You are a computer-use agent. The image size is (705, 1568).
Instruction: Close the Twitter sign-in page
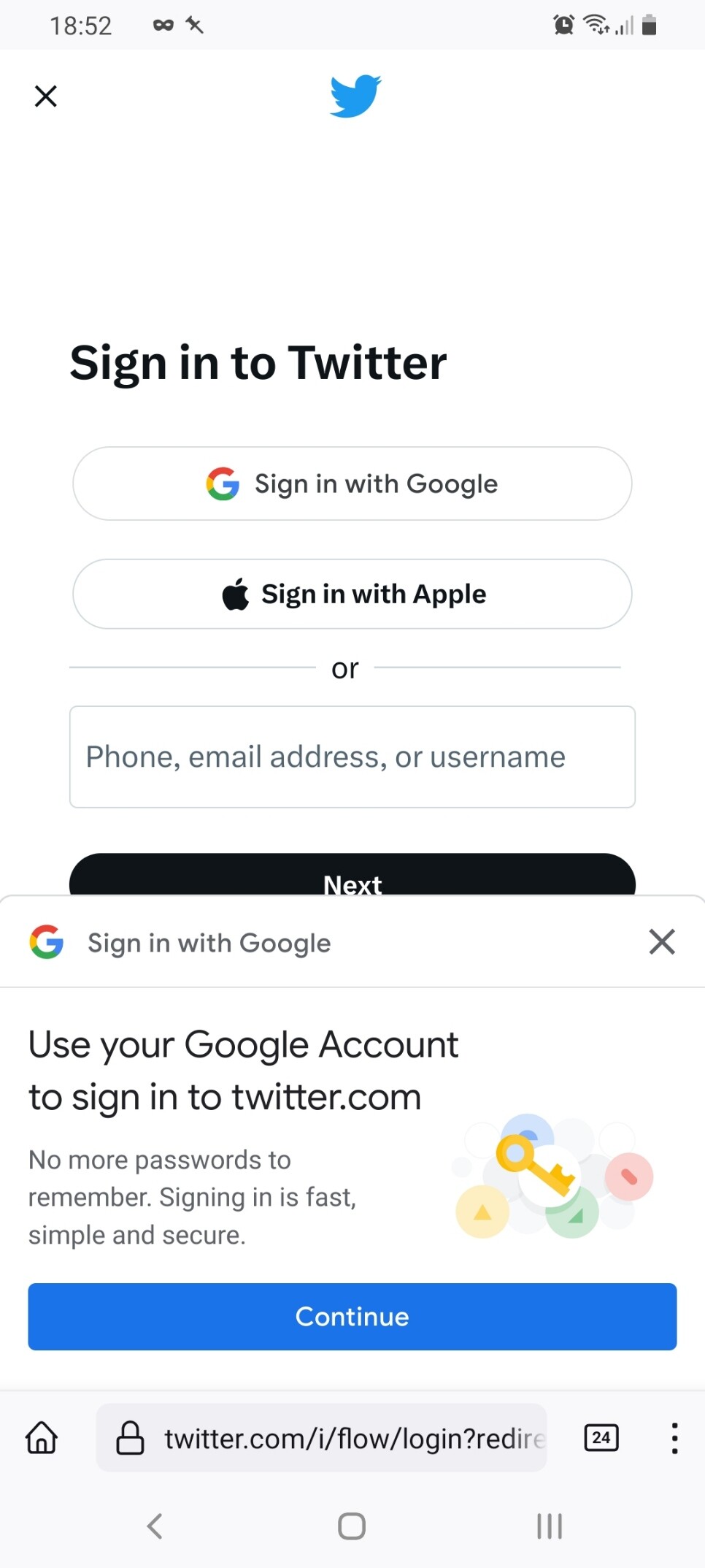pyautogui.click(x=45, y=96)
